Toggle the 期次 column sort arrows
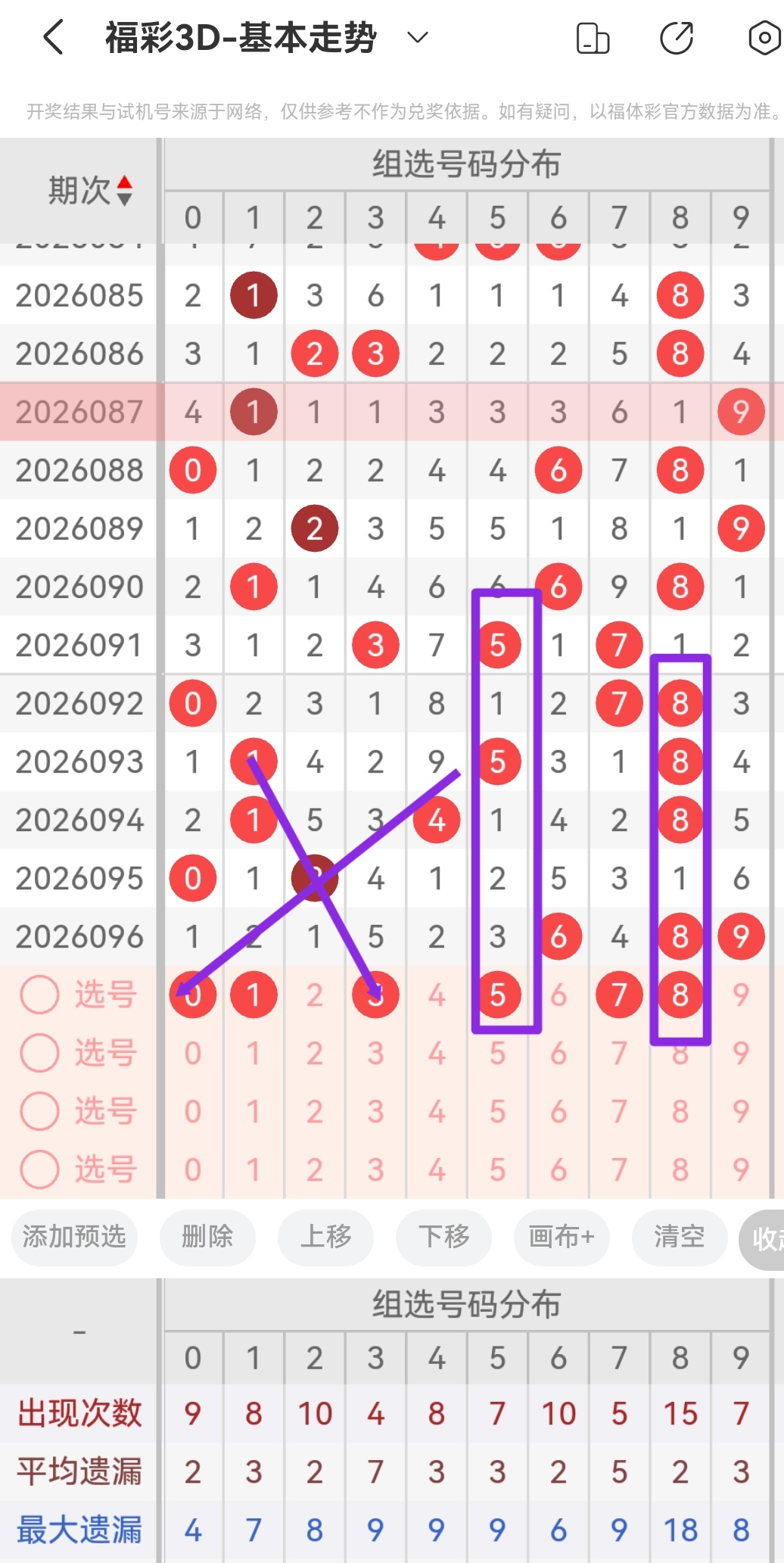 coord(126,186)
